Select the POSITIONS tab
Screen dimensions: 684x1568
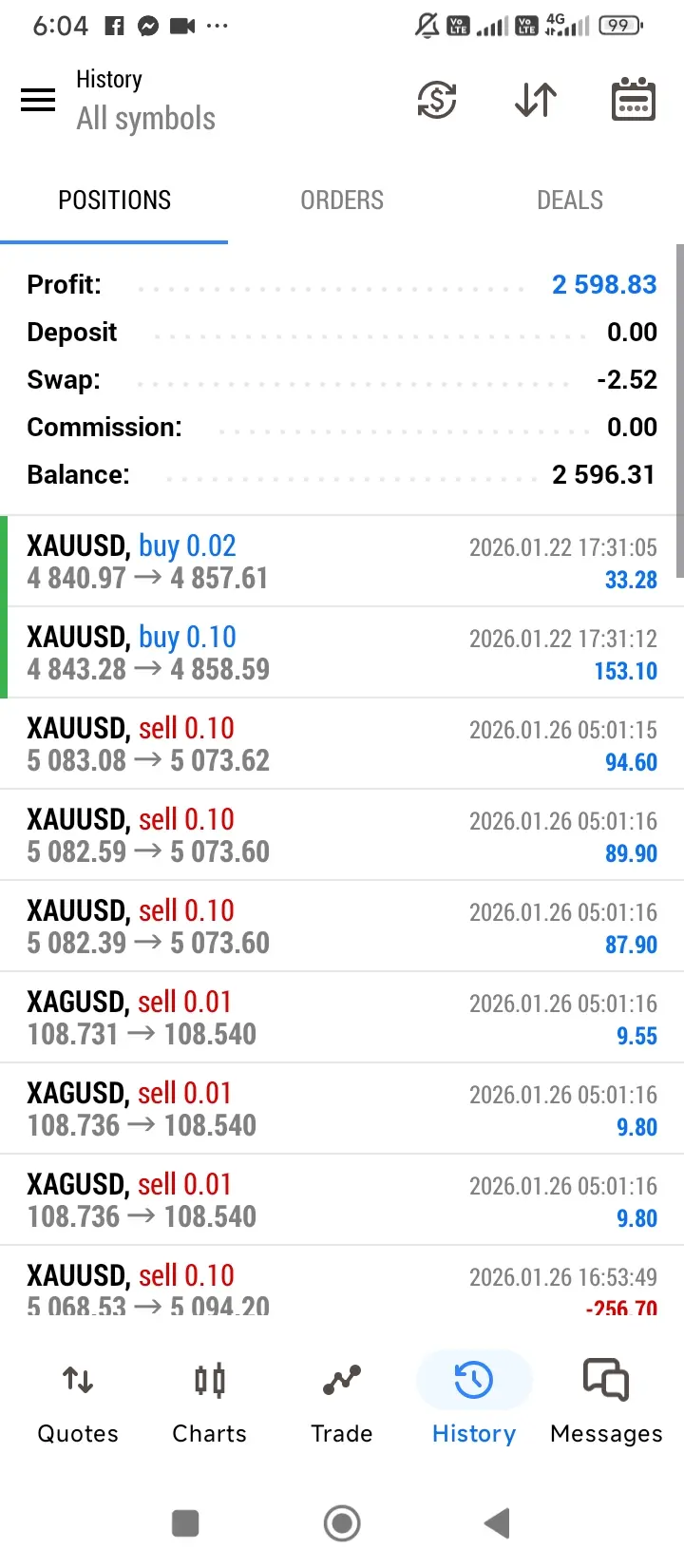[114, 201]
